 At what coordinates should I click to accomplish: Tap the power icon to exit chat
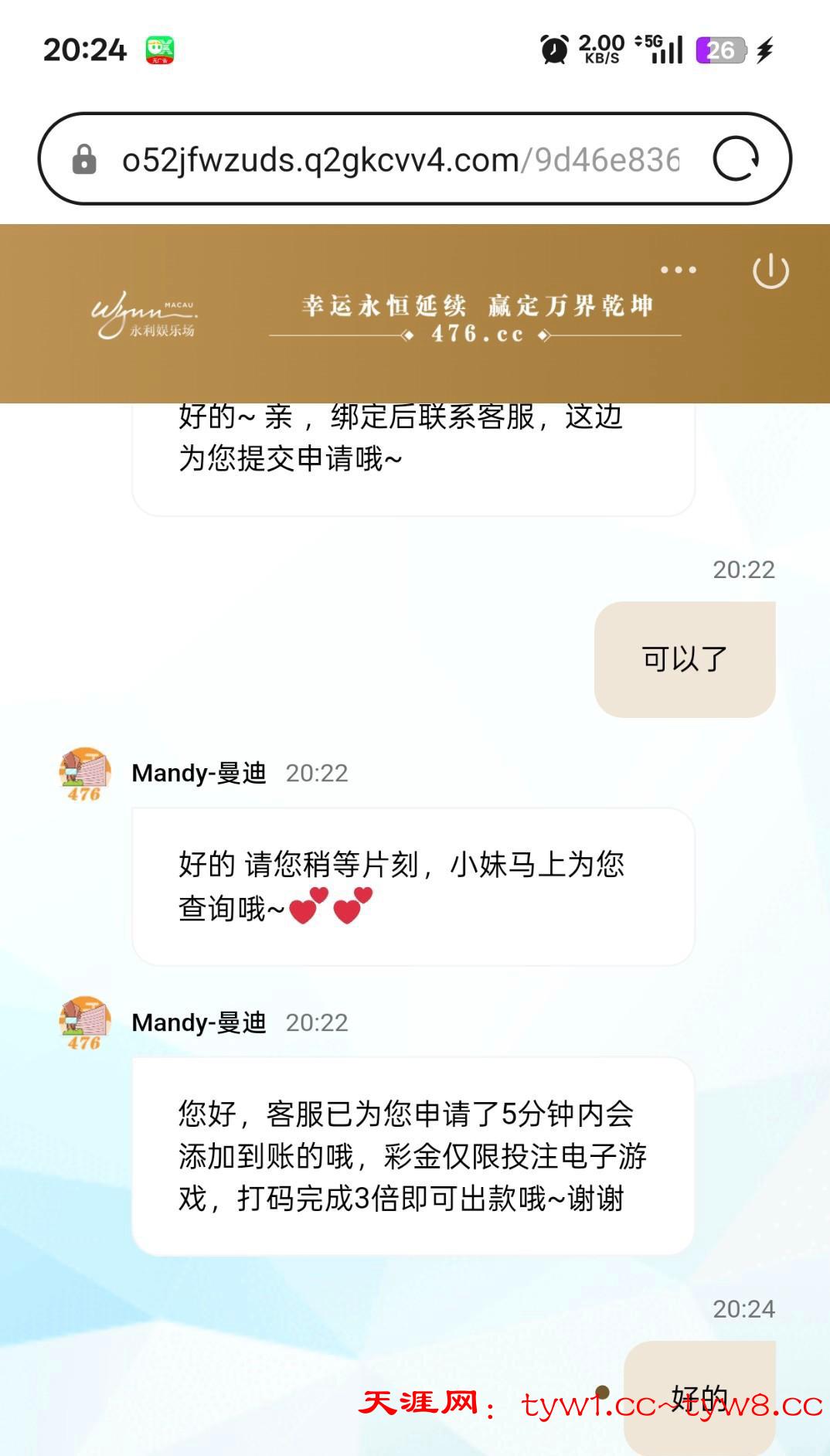[770, 271]
